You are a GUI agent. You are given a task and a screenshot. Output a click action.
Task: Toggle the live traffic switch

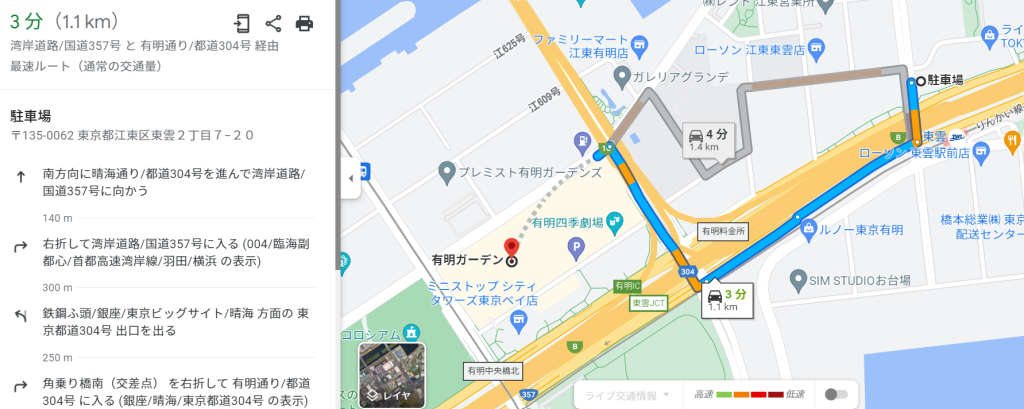836,394
